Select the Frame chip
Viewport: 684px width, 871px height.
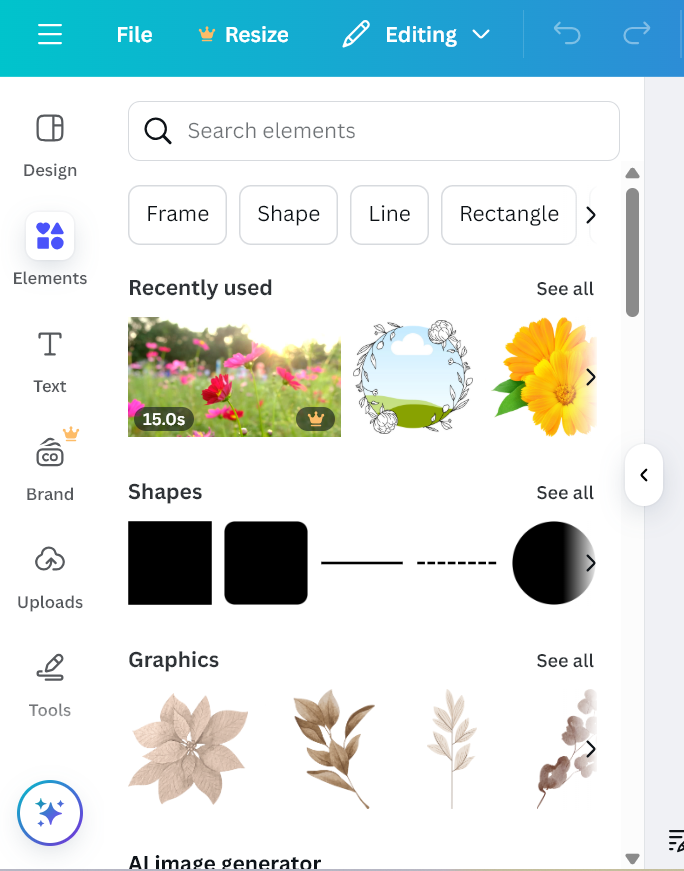[178, 214]
